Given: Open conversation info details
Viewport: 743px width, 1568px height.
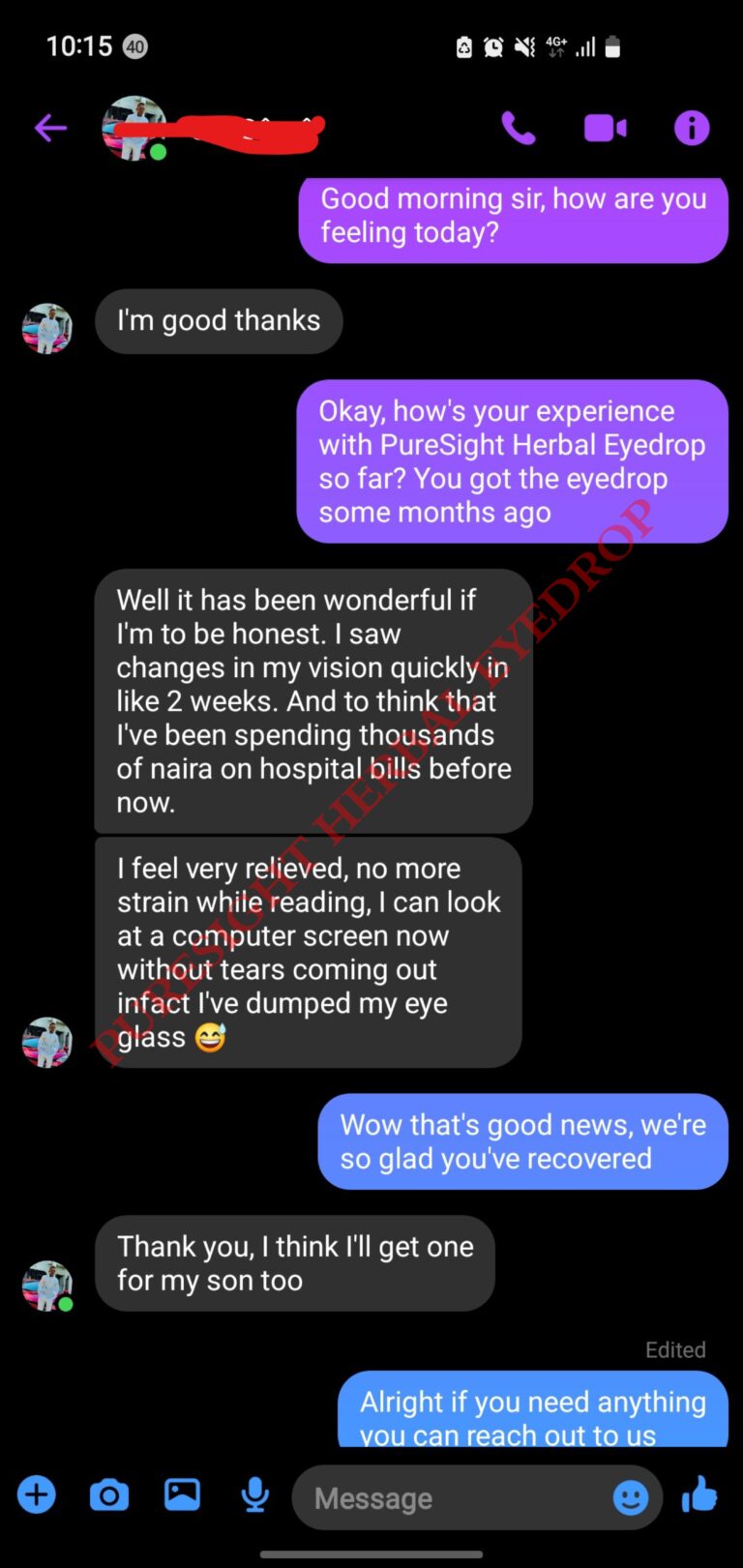Looking at the screenshot, I should tap(691, 128).
